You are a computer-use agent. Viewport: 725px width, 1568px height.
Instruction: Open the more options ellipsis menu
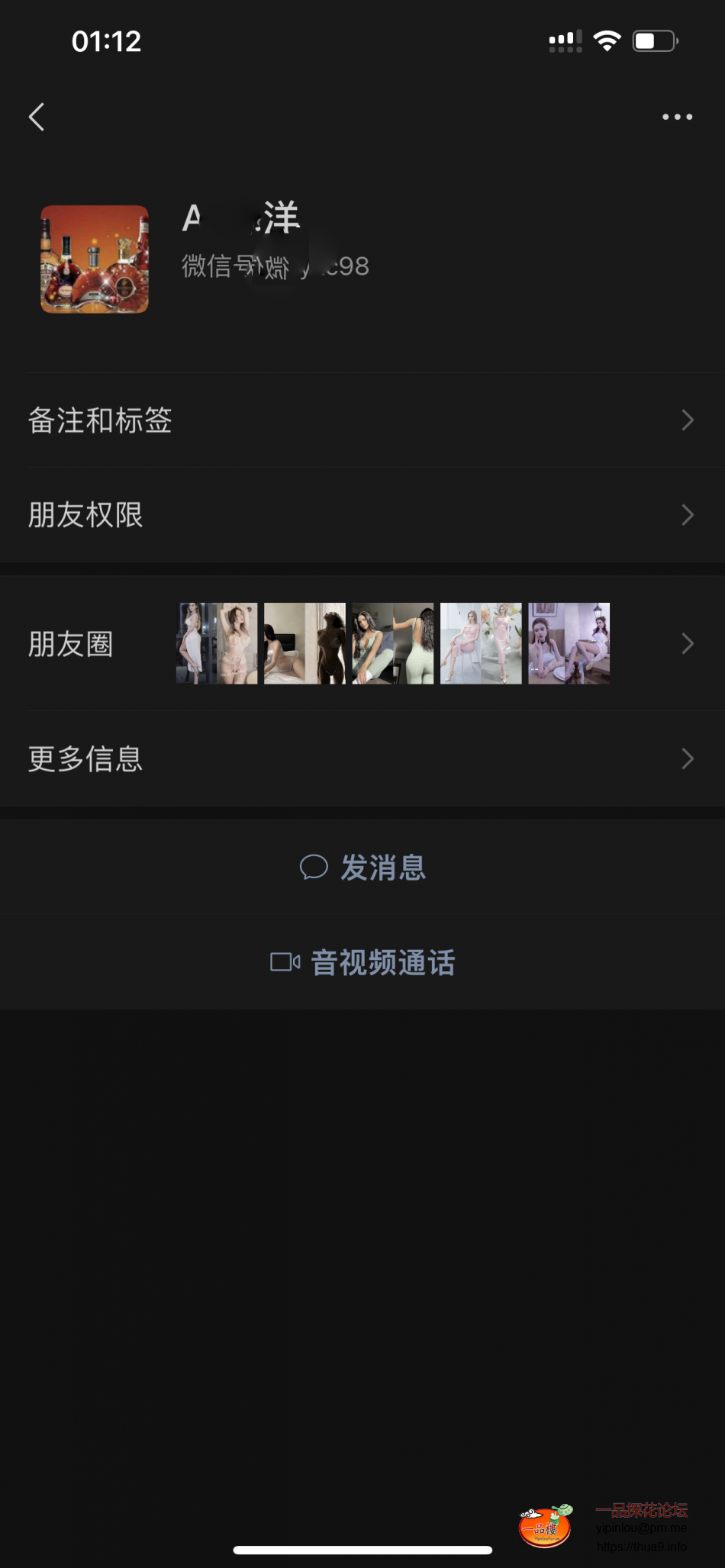coord(676,117)
